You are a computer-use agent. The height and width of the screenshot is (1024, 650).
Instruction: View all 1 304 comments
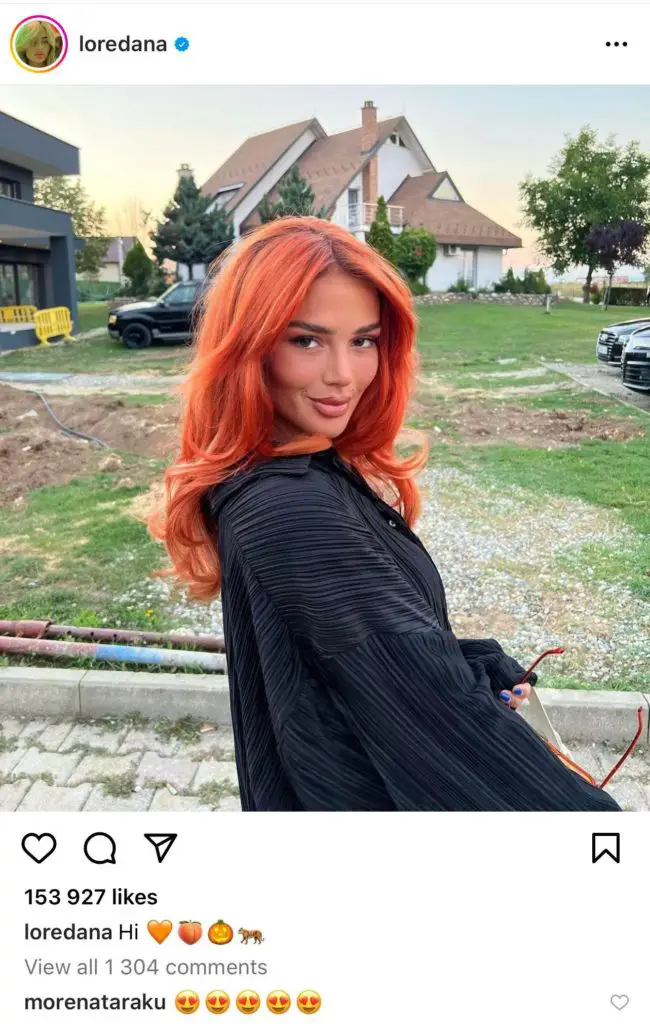pos(146,967)
